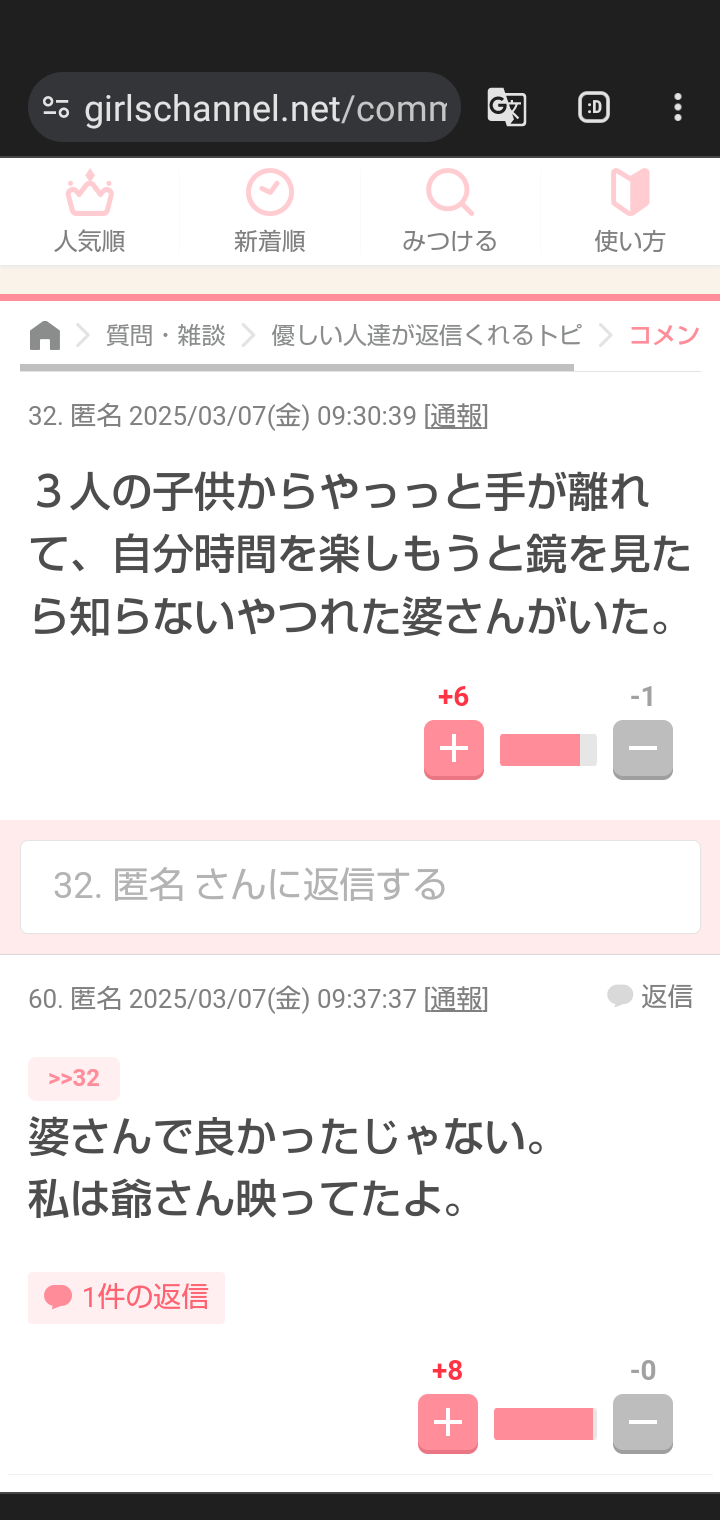
Task: Open the browser translate icon
Action: point(506,108)
